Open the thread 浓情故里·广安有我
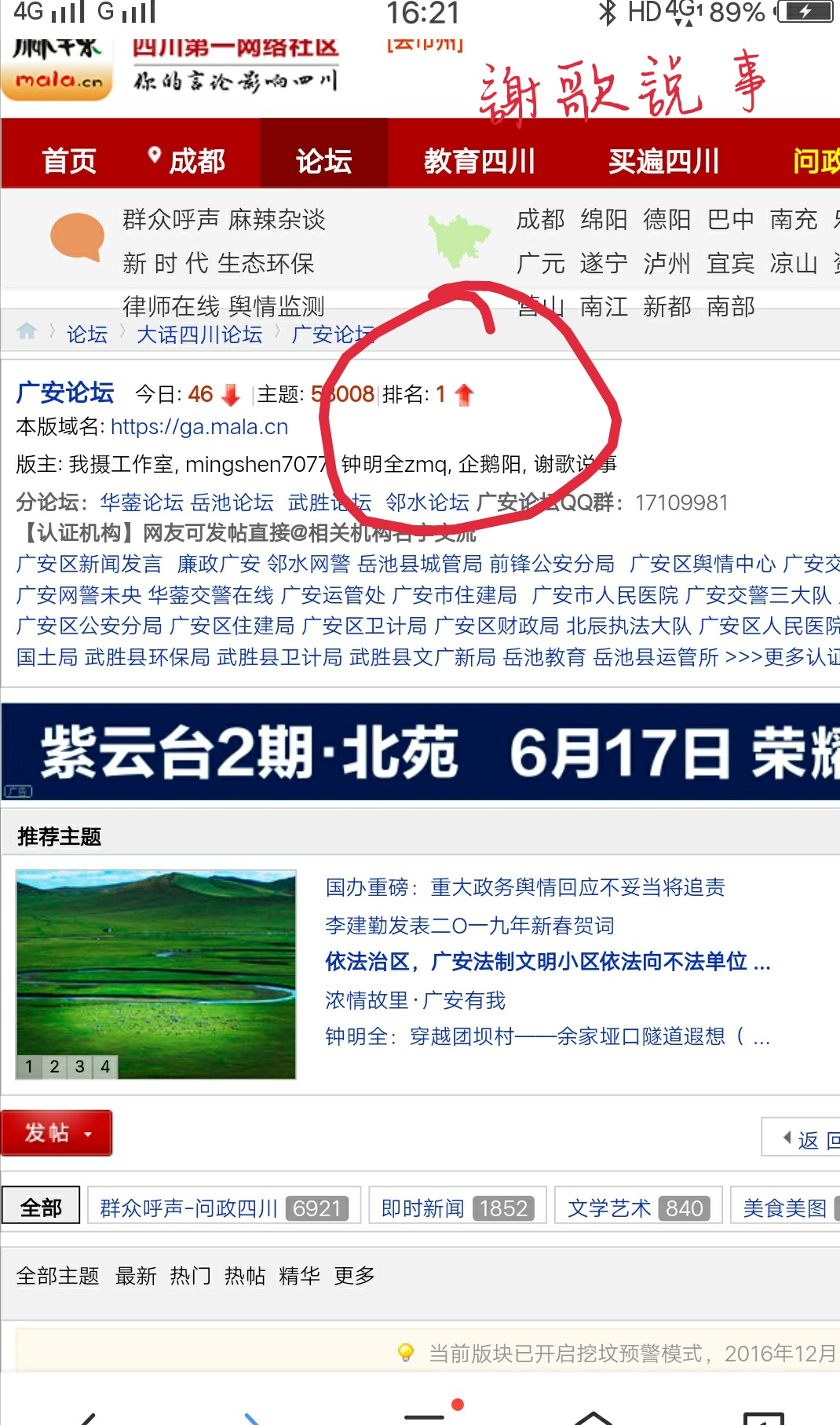The image size is (840, 1425). coord(415,1000)
